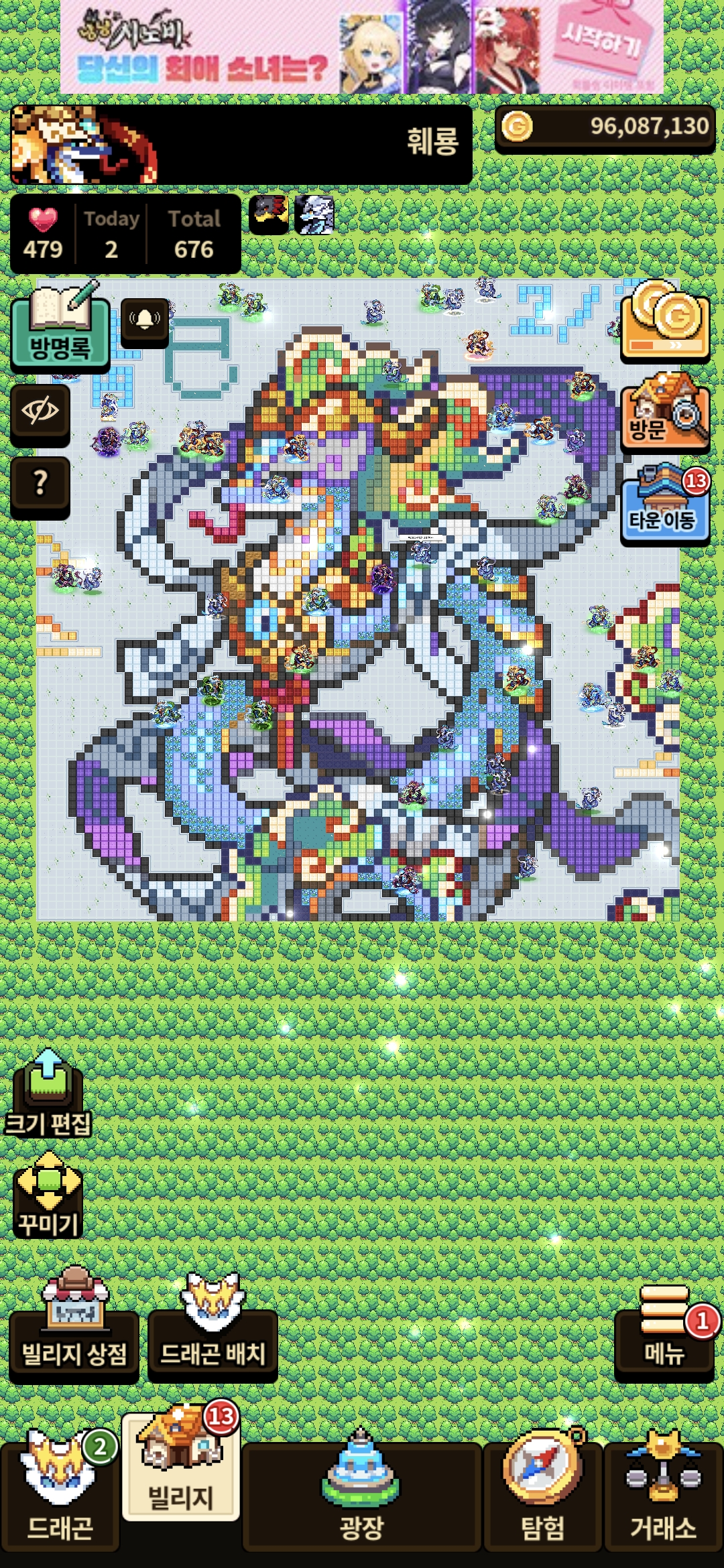This screenshot has height=1568, width=724.
Task: Tap the notification bell icon
Action: [x=144, y=321]
